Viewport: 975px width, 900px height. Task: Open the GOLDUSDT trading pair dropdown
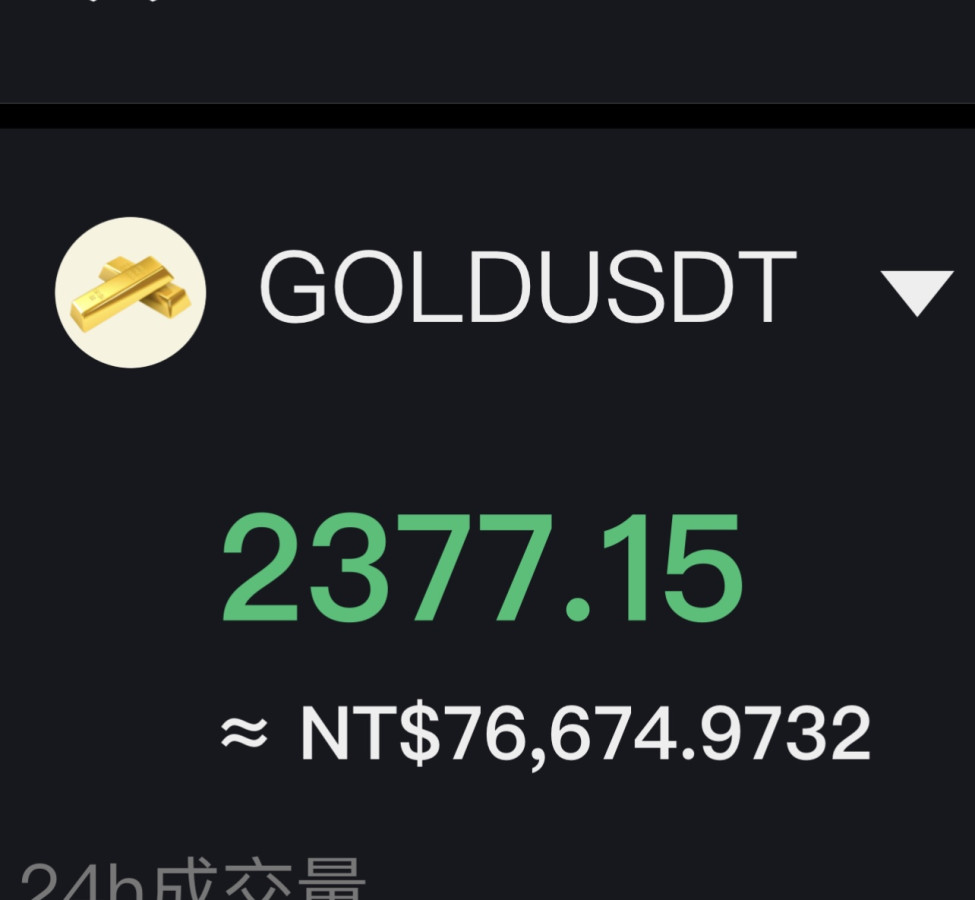[916, 293]
